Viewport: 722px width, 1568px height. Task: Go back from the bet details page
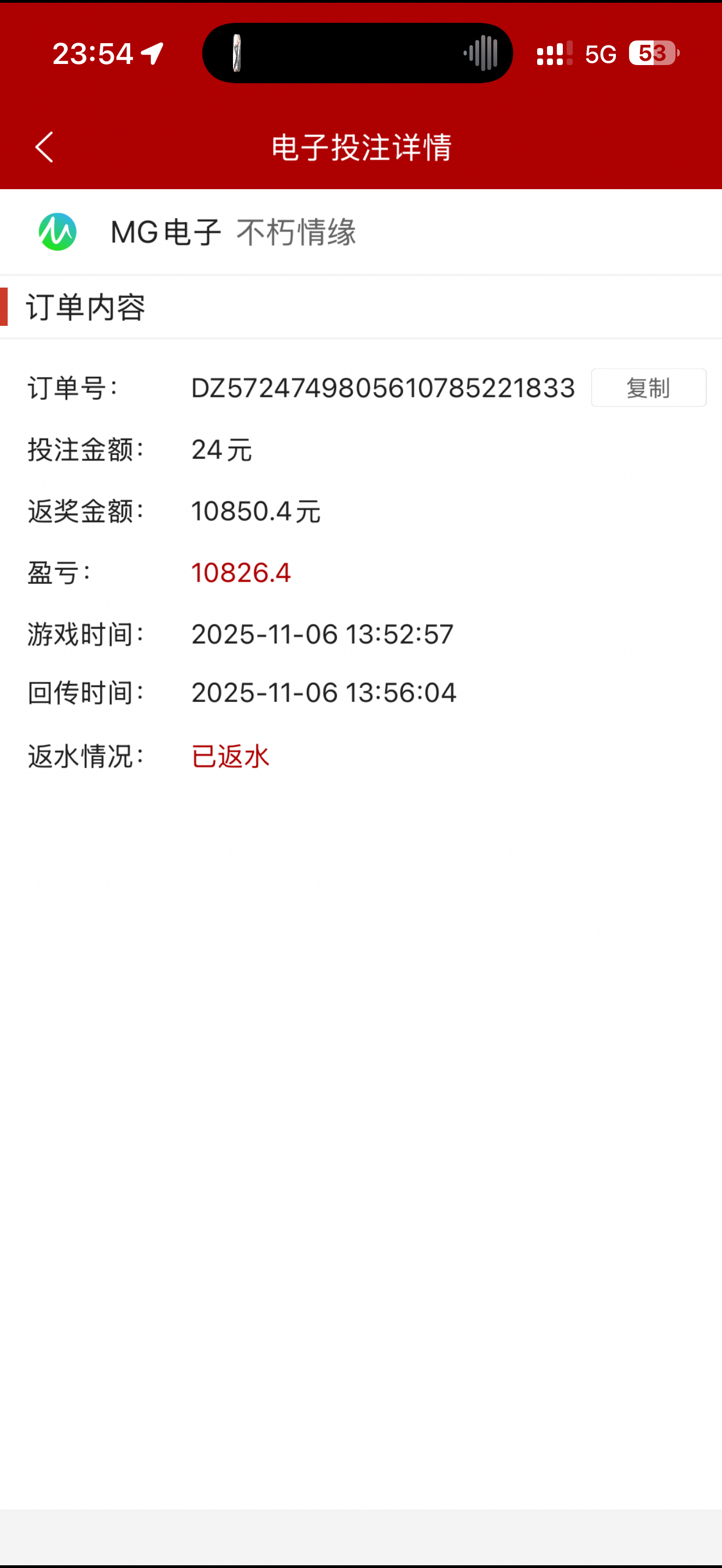coord(44,147)
